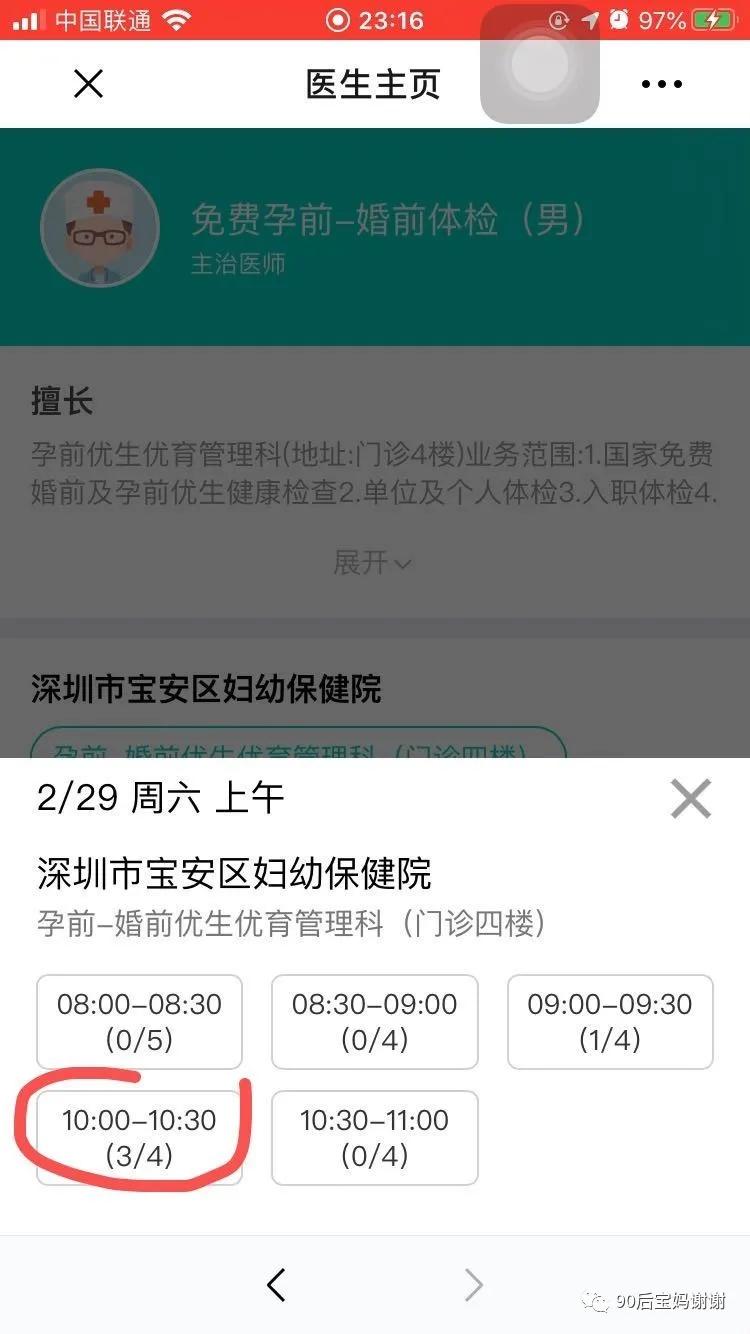Close the time slot picker popup
Image resolution: width=750 pixels, height=1334 pixels.
click(690, 798)
